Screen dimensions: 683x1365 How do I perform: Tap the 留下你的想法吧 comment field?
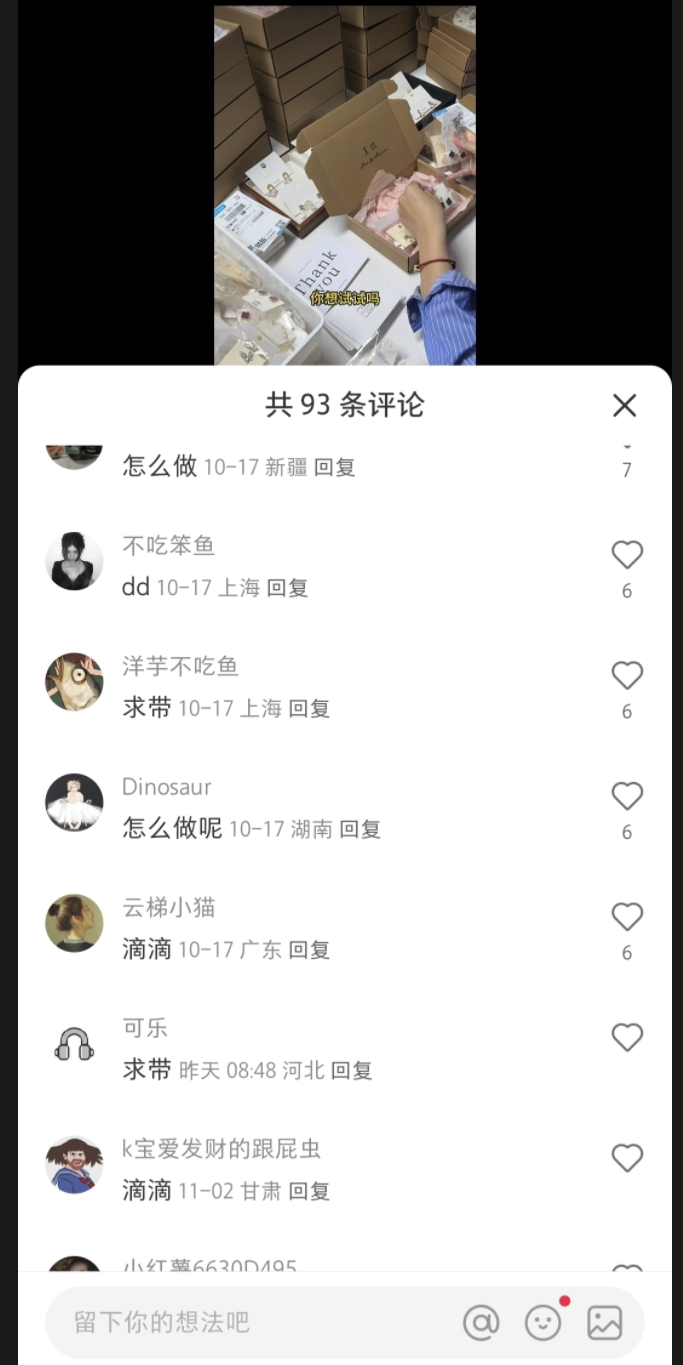click(250, 1322)
